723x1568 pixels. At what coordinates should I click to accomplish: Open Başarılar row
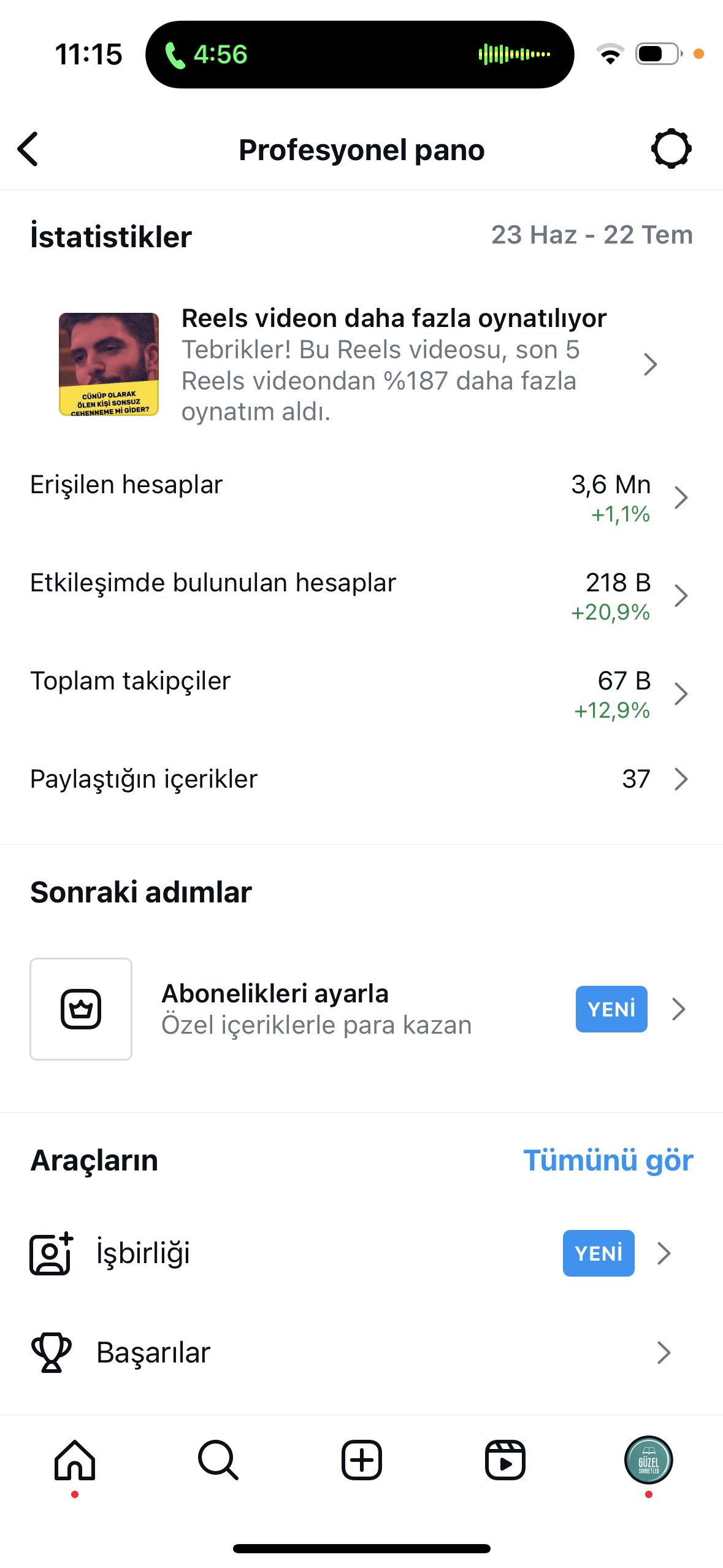click(361, 1353)
